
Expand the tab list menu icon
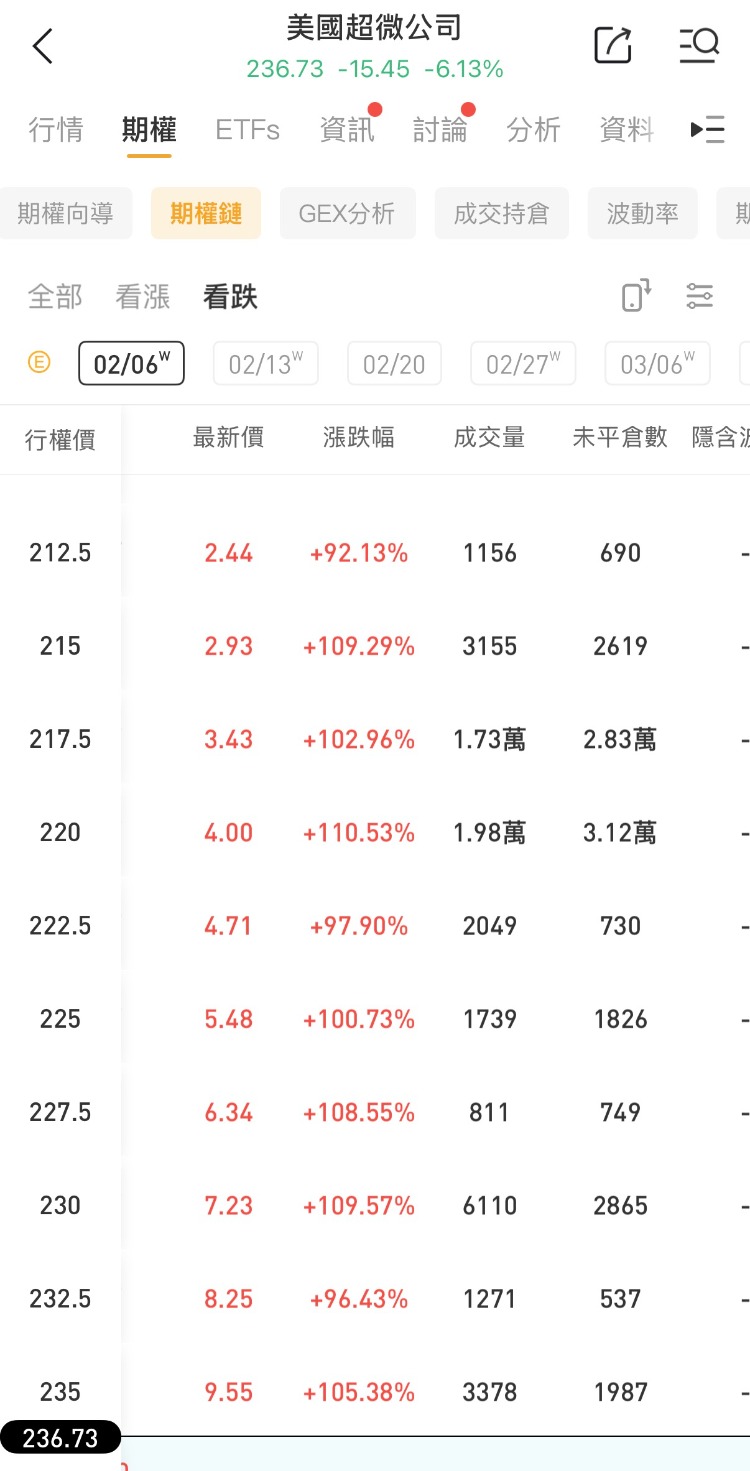[708, 130]
